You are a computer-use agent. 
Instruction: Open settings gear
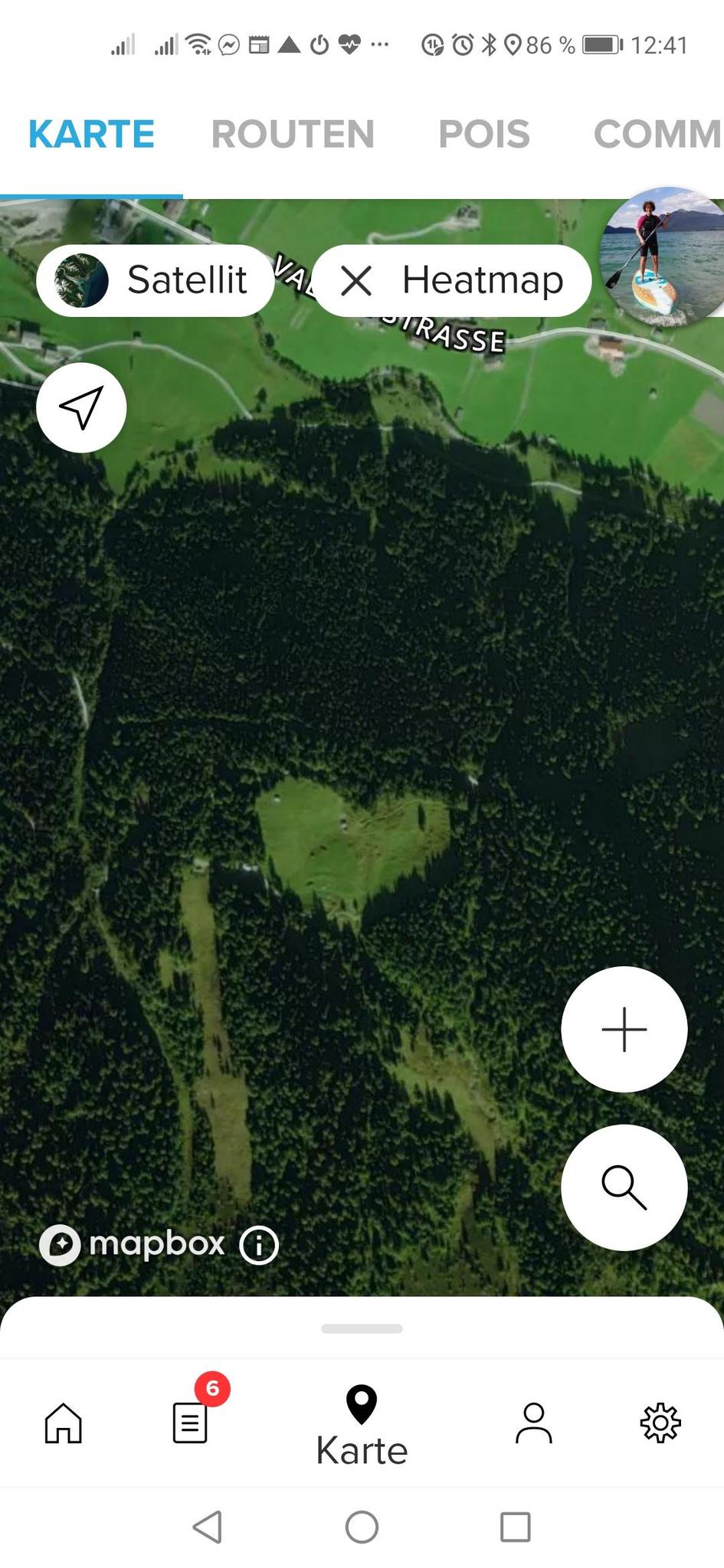tap(660, 1423)
